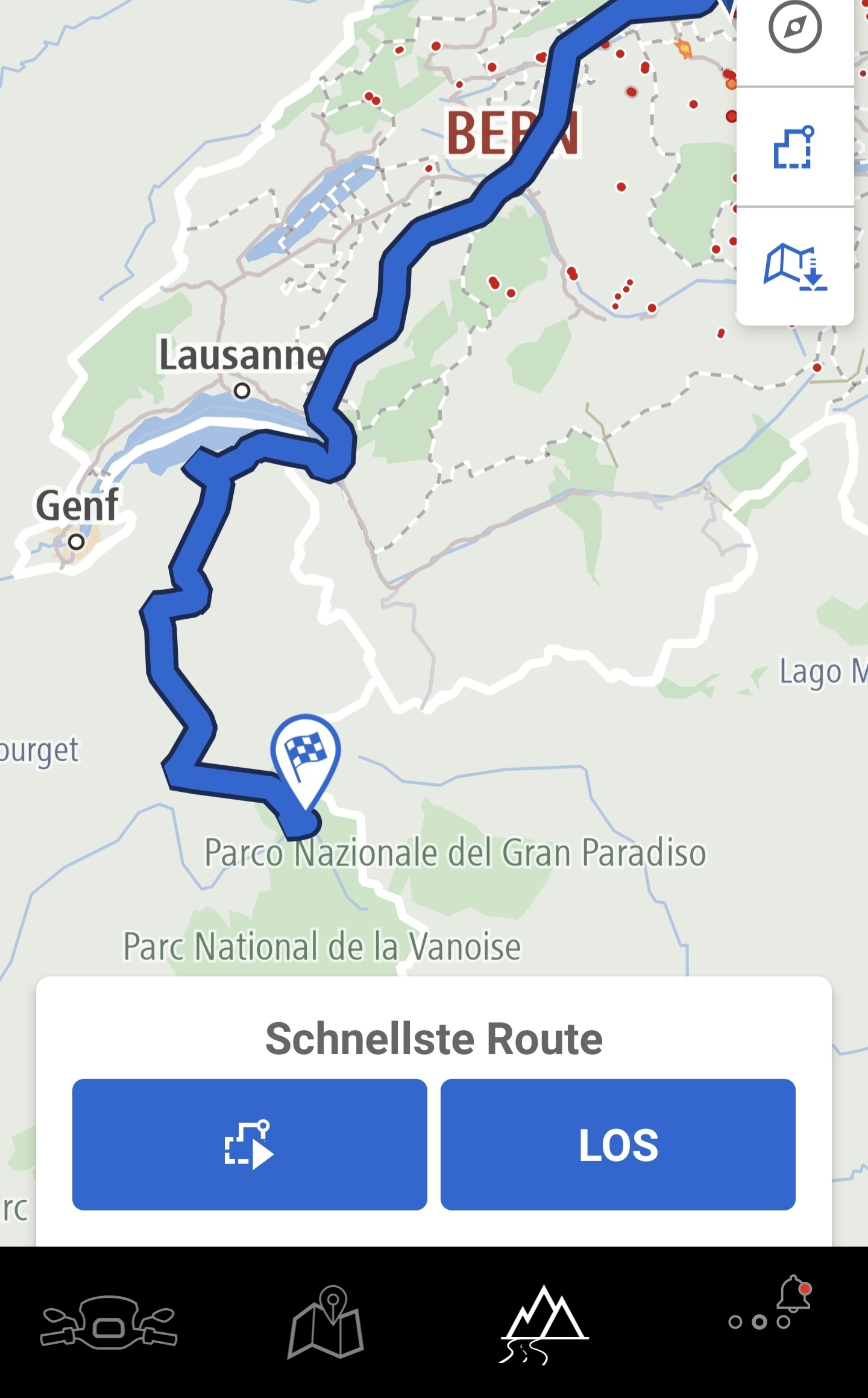Open the route planning icon on the map
Image resolution: width=868 pixels, height=1398 pixels.
[x=794, y=147]
